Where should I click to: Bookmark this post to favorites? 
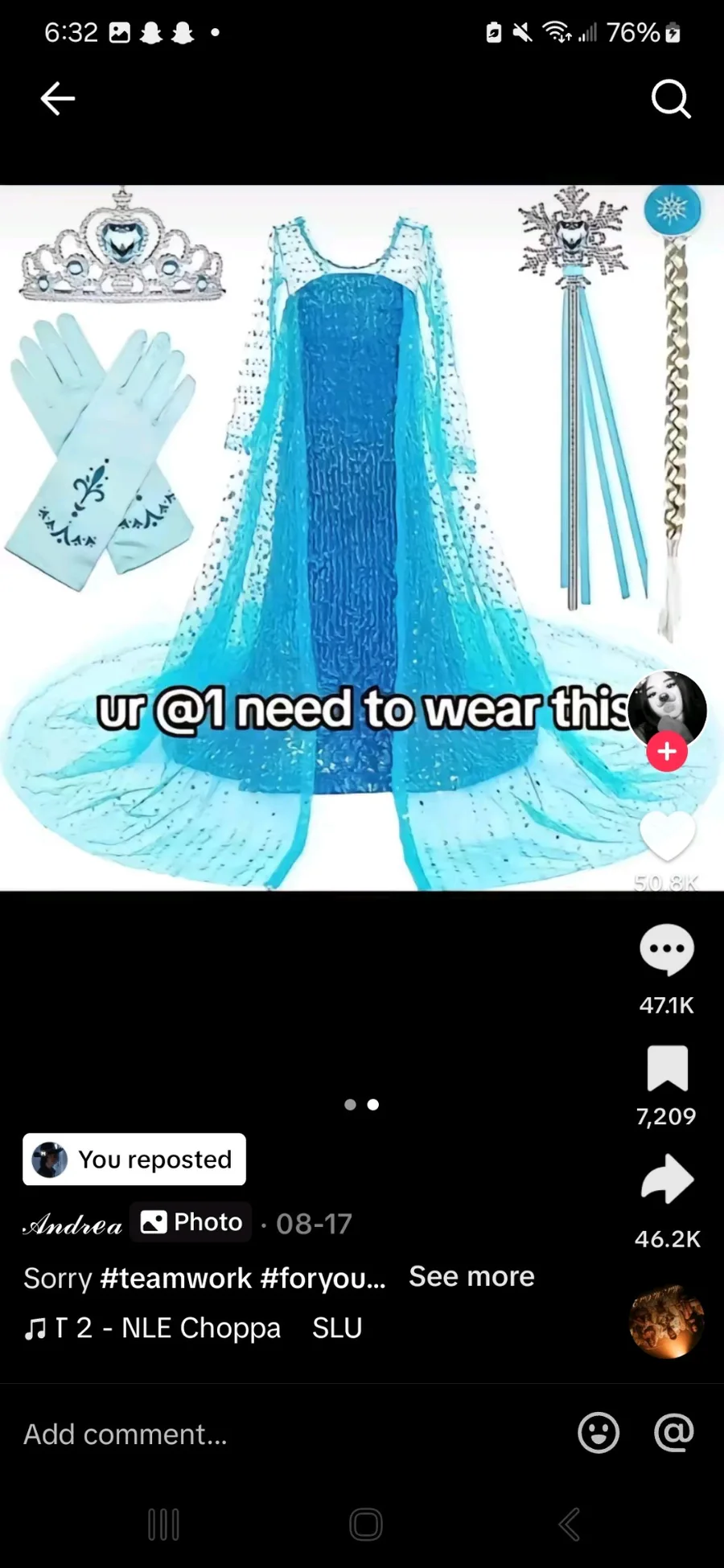(x=667, y=1069)
